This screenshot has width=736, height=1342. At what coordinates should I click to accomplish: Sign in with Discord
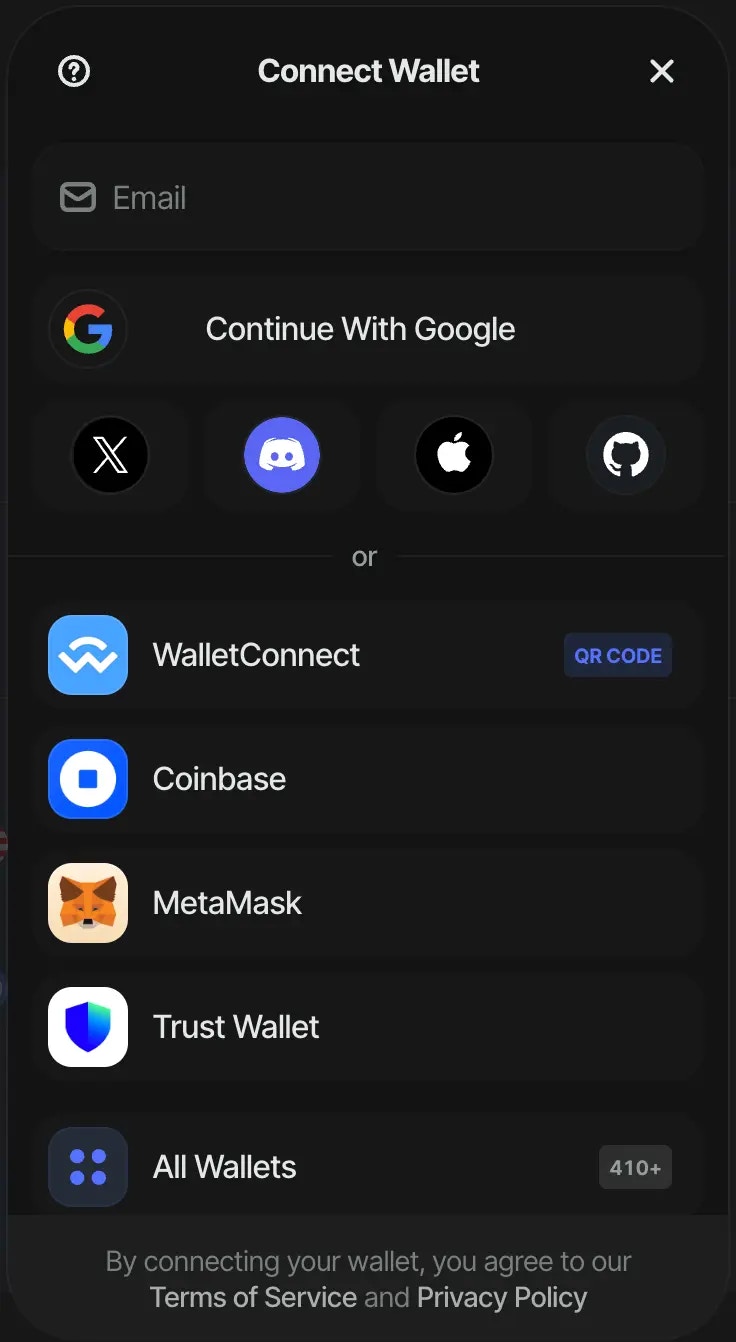(282, 455)
